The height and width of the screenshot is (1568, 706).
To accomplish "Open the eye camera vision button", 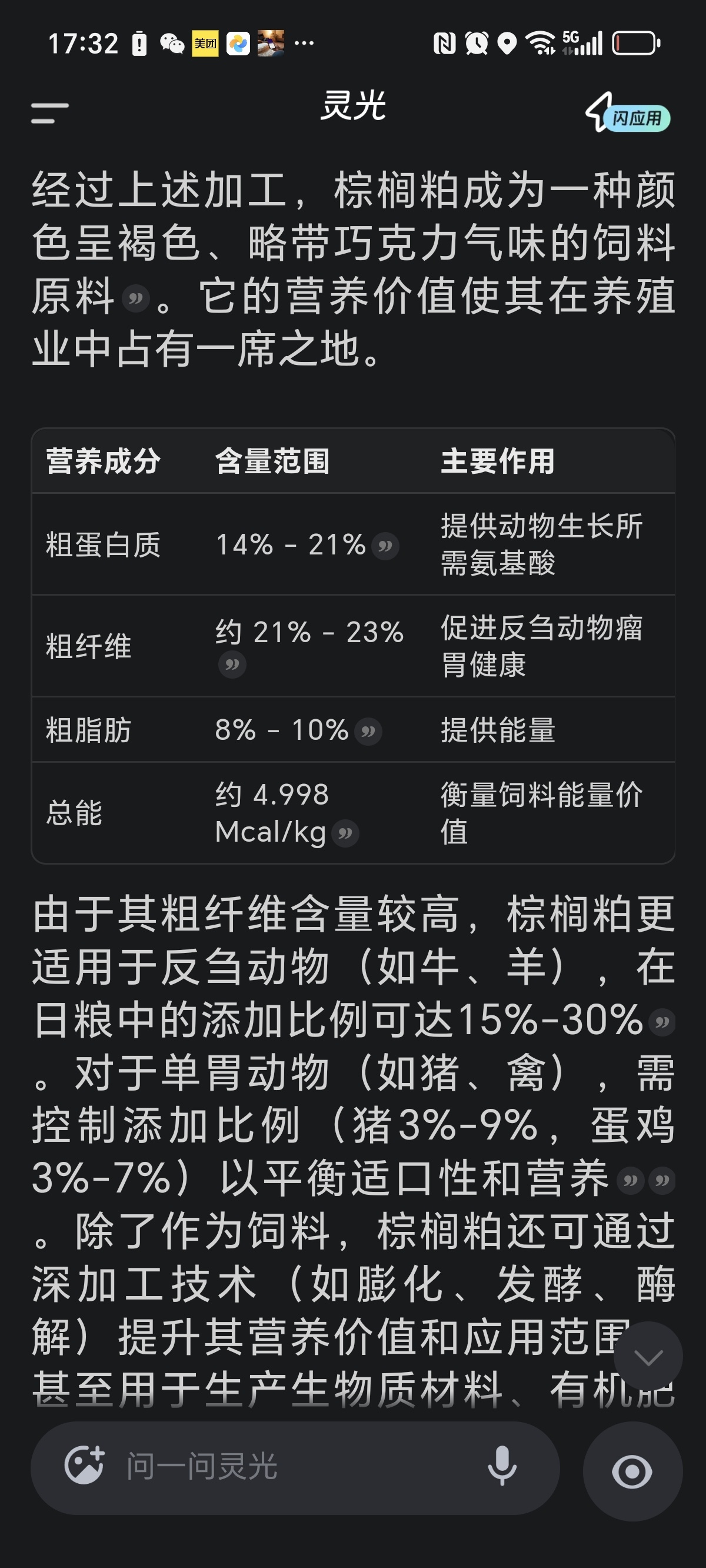I will [x=632, y=1471].
